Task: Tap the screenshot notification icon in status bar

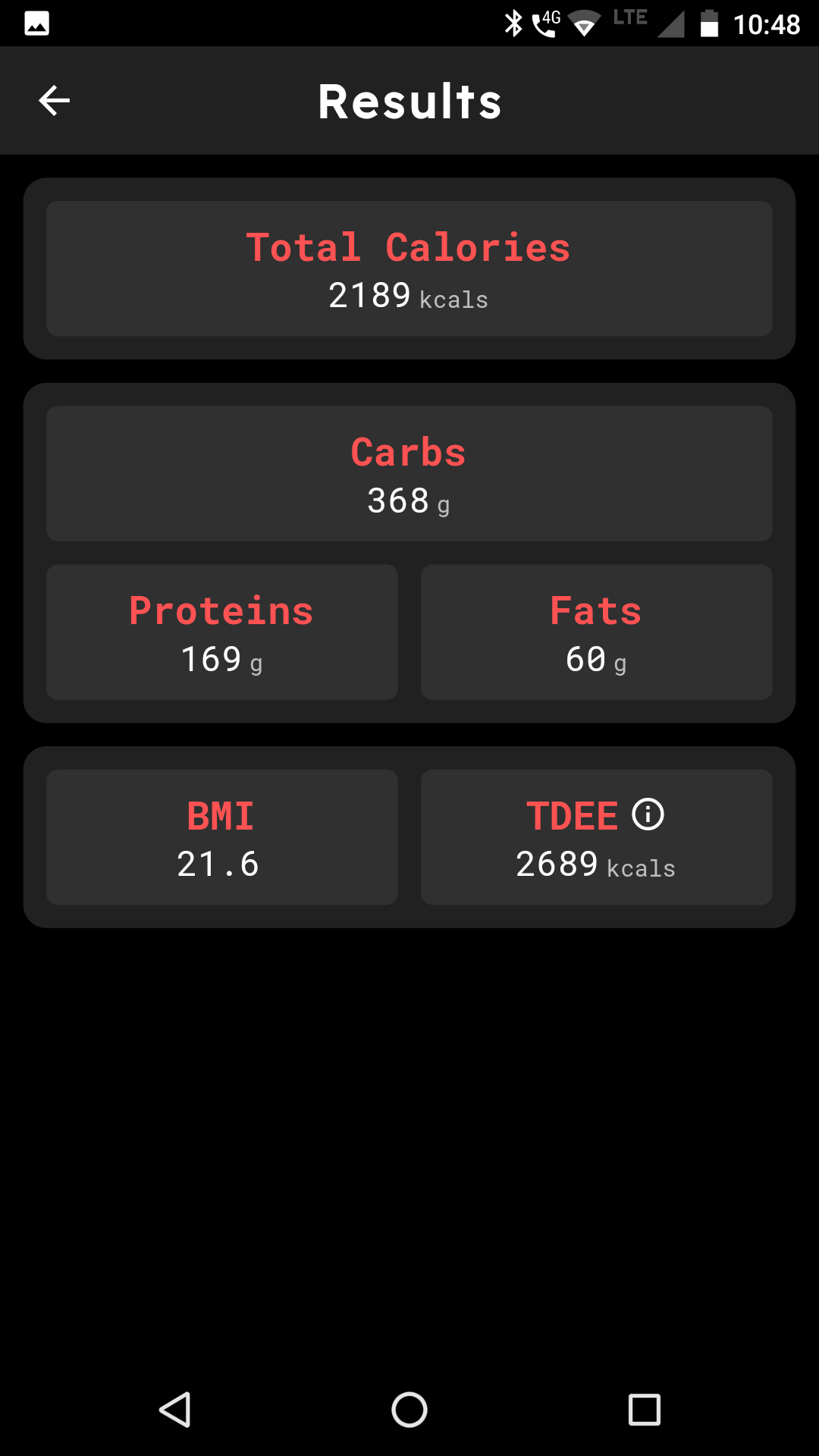Action: point(36,23)
